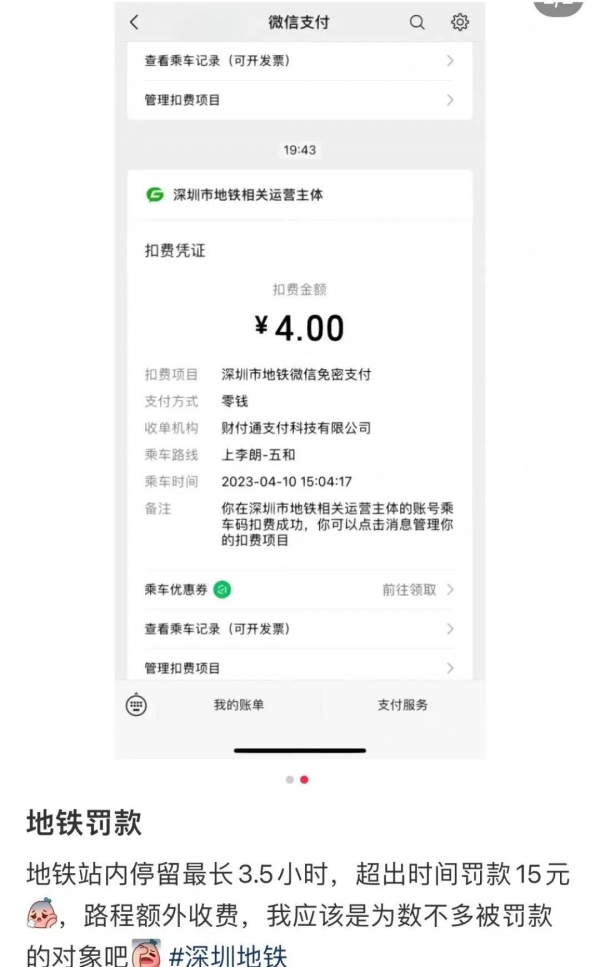Tap the photo carousel page indicator dots

pyautogui.click(x=297, y=779)
